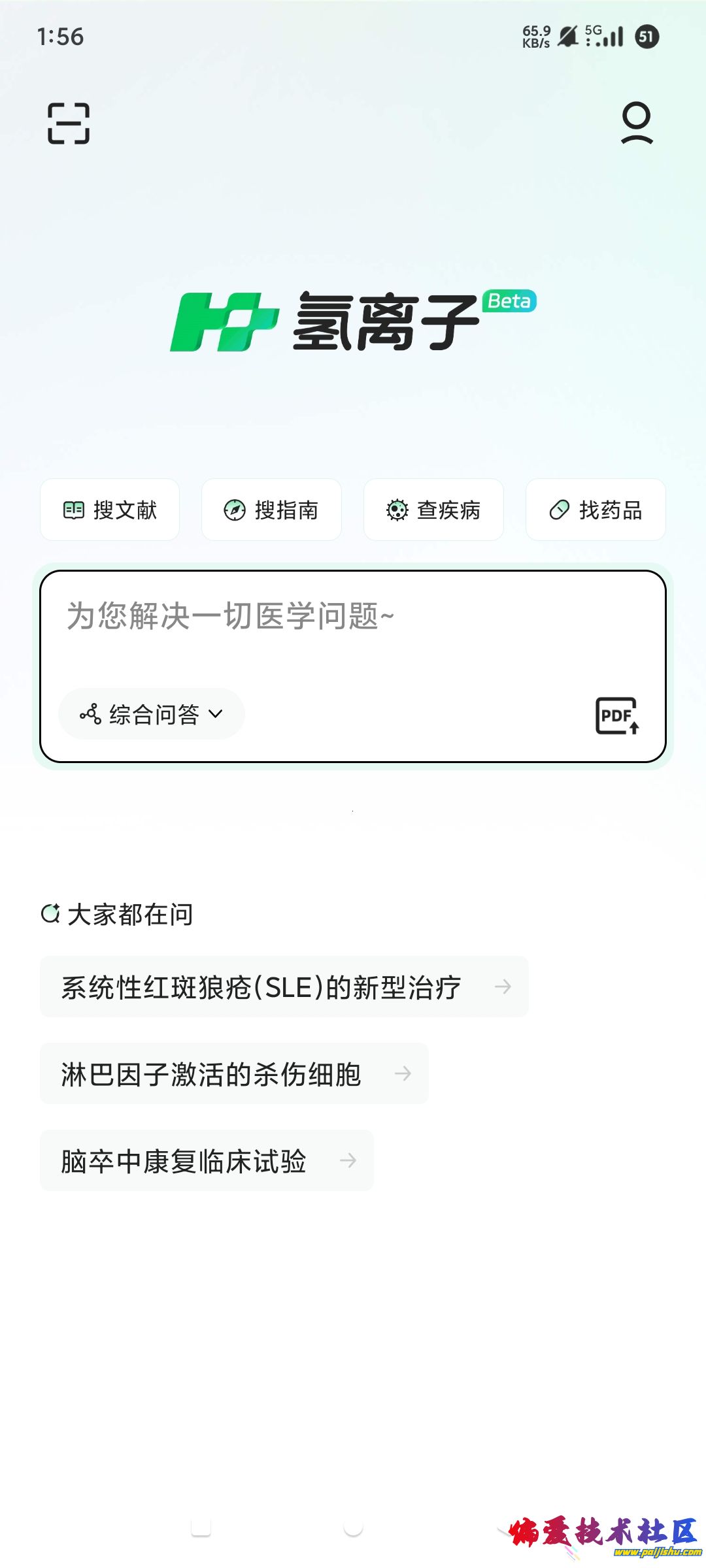Refresh the 大家都在问 suggestions
The image size is (706, 1568).
point(51,913)
